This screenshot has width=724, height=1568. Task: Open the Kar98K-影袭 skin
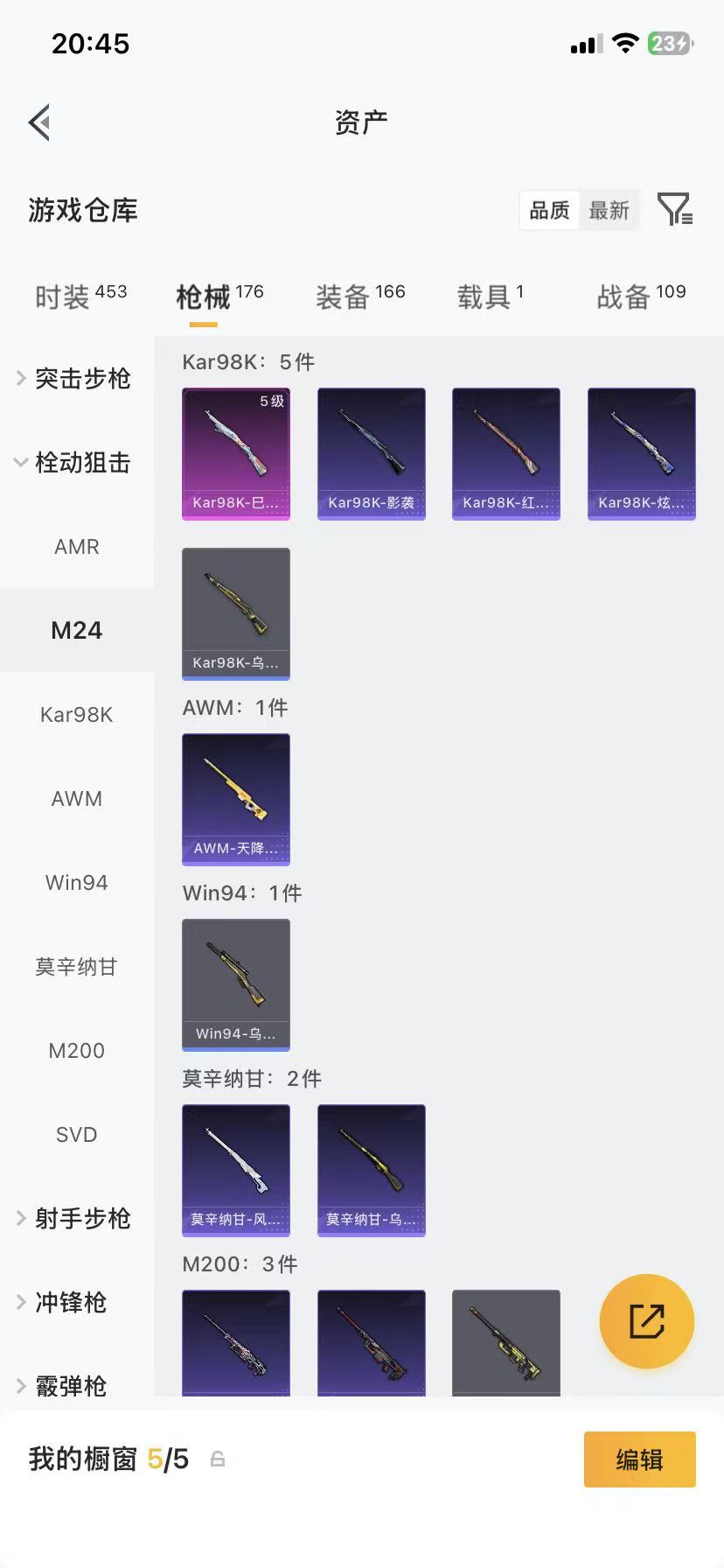click(372, 453)
